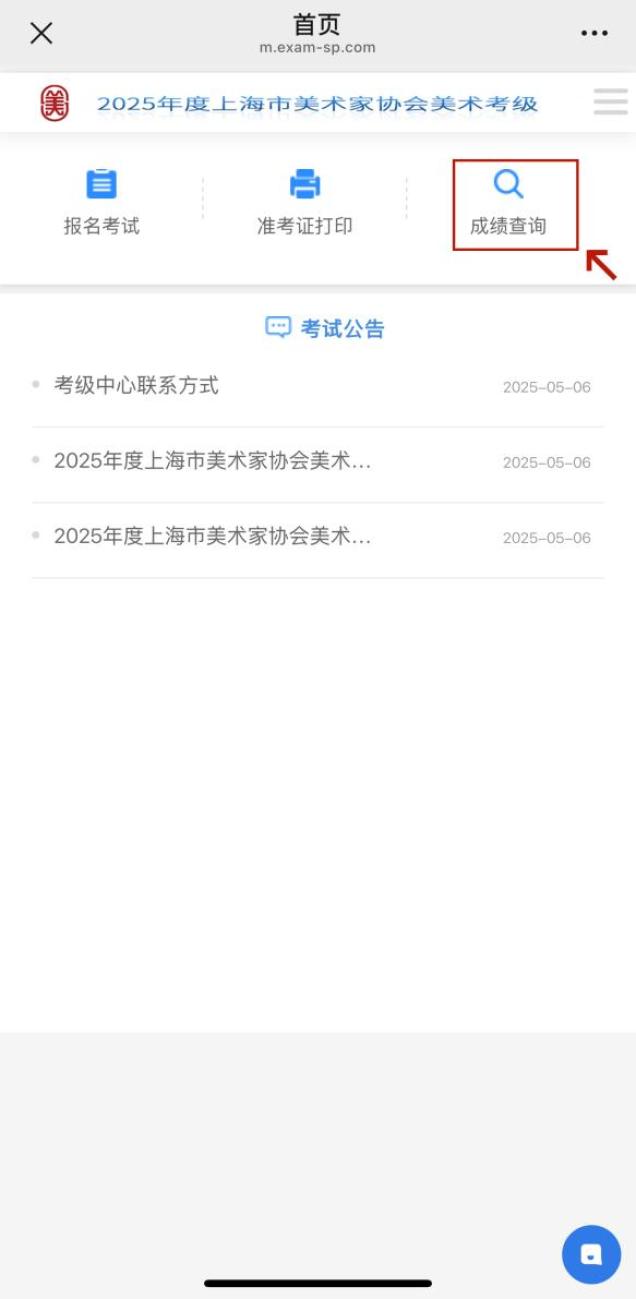636x1299 pixels.
Task: Open the three-dot overflow menu
Action: [x=594, y=33]
